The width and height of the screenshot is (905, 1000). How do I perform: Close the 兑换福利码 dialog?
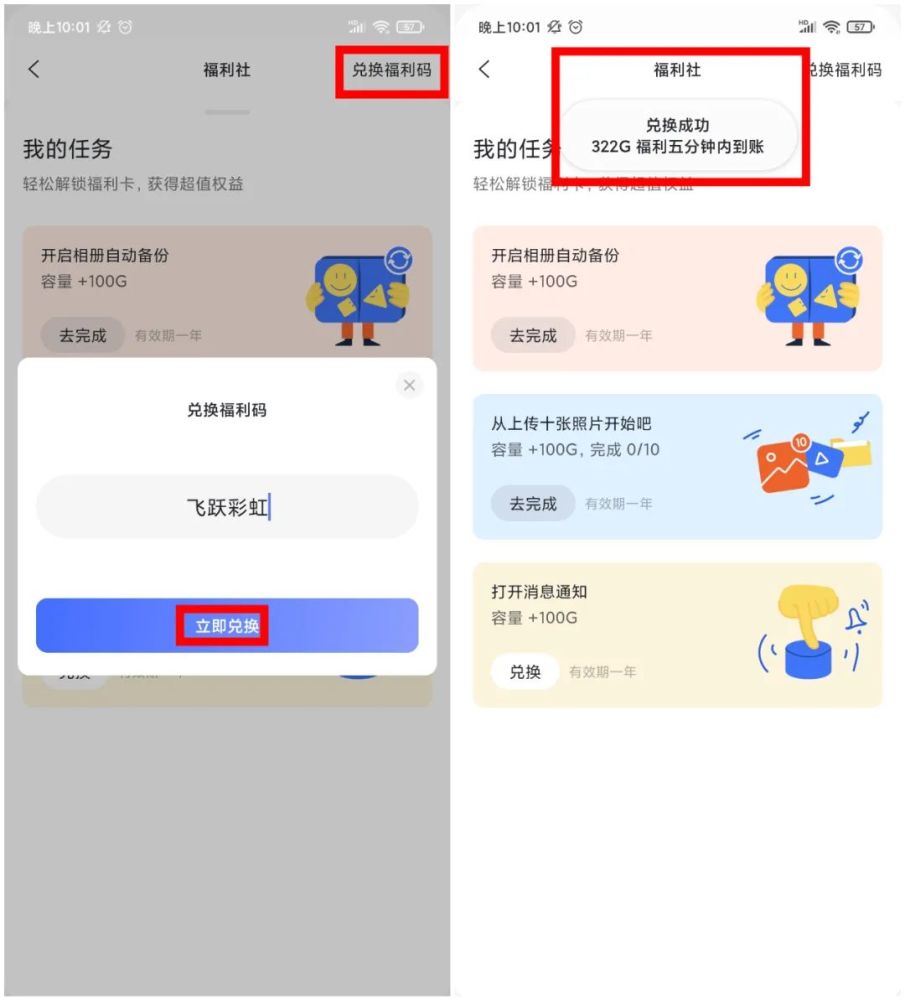click(409, 385)
